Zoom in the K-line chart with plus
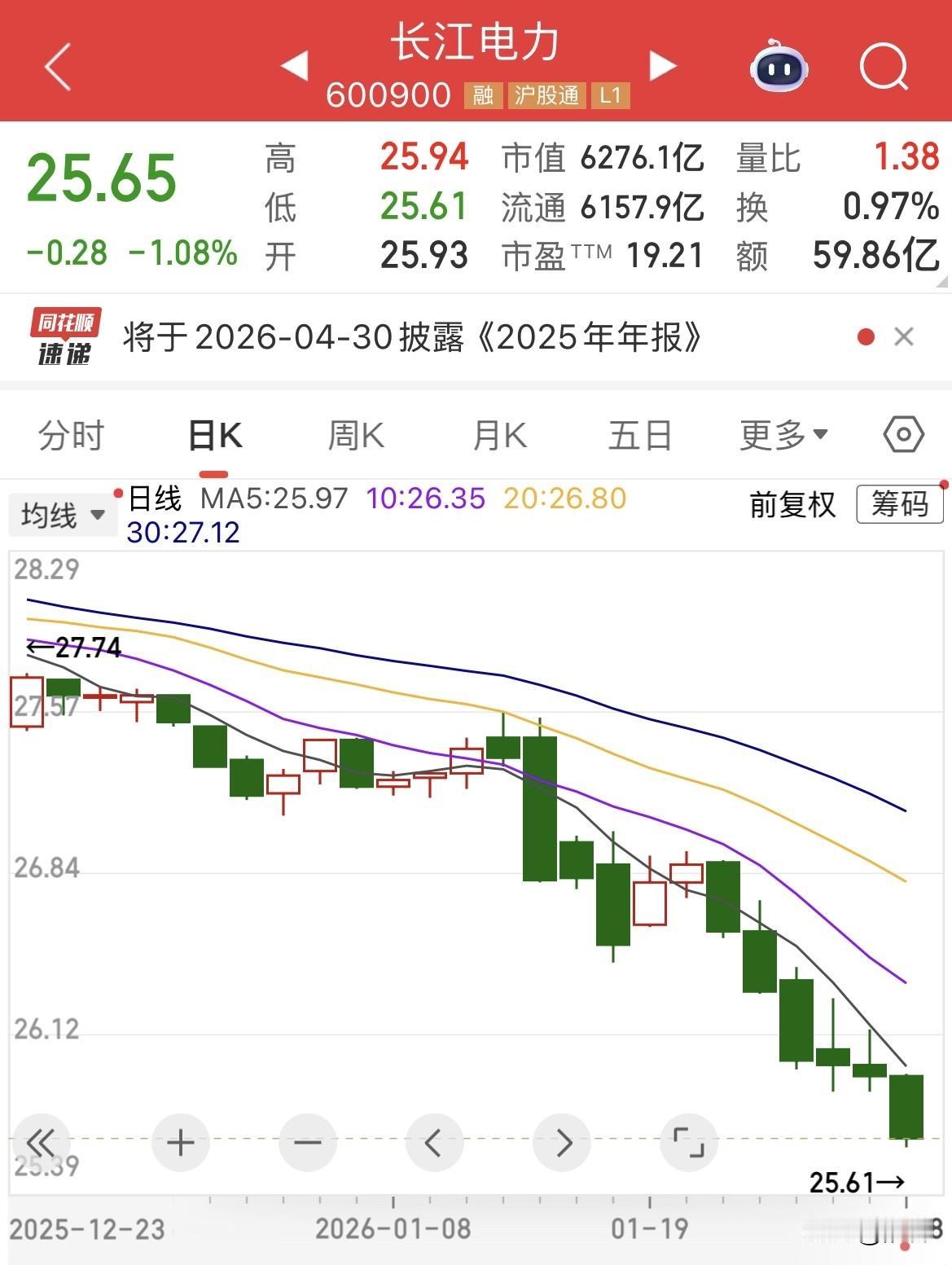The image size is (952, 1265). [180, 1143]
